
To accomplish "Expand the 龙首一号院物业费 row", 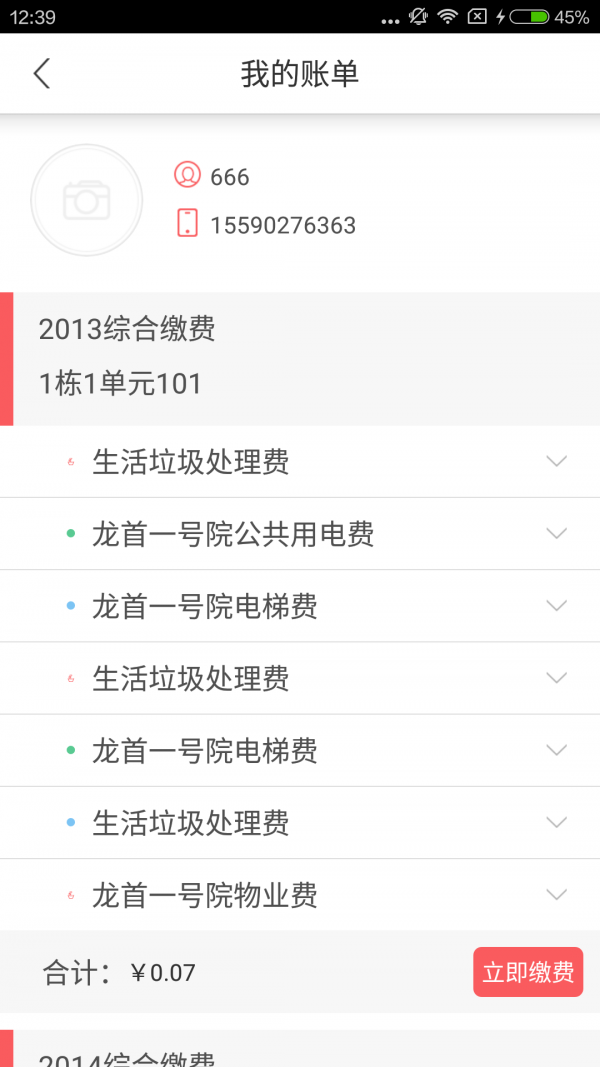I will (556, 894).
